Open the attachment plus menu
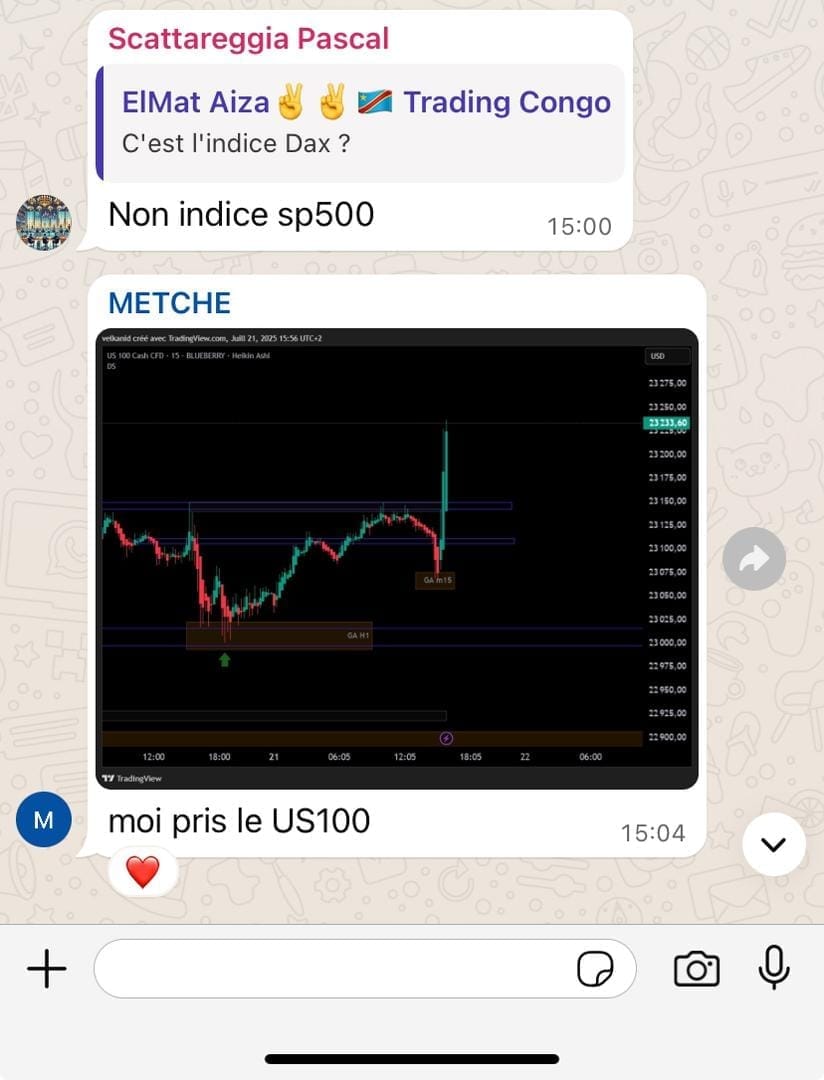The width and height of the screenshot is (824, 1080). coord(46,968)
